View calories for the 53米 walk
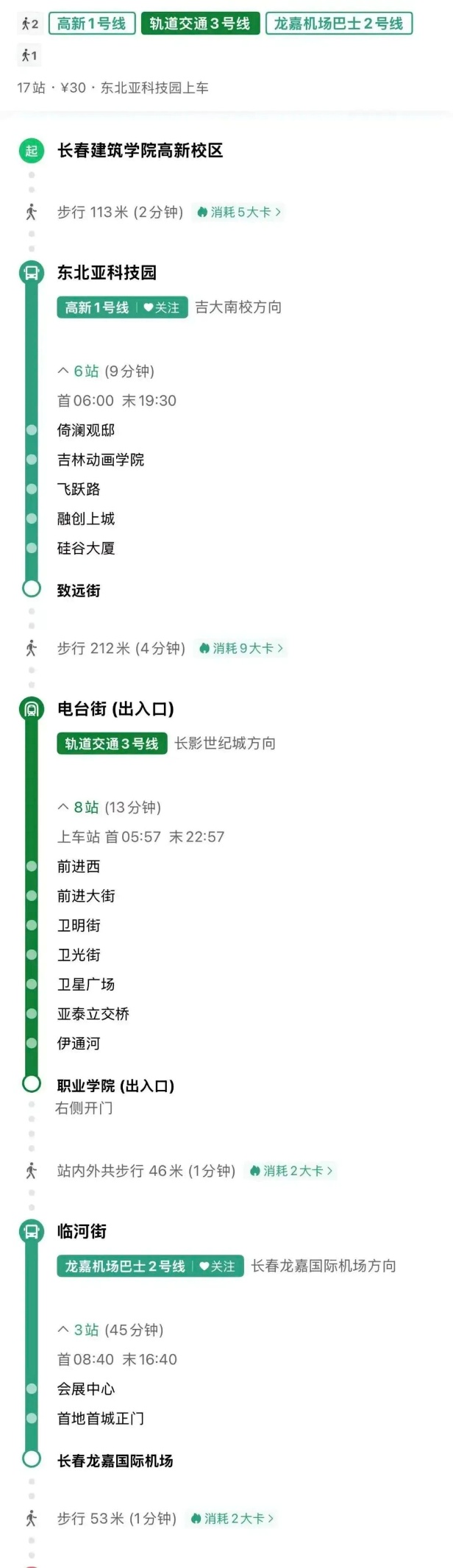Viewport: 453px width, 1568px height. pos(232,1518)
